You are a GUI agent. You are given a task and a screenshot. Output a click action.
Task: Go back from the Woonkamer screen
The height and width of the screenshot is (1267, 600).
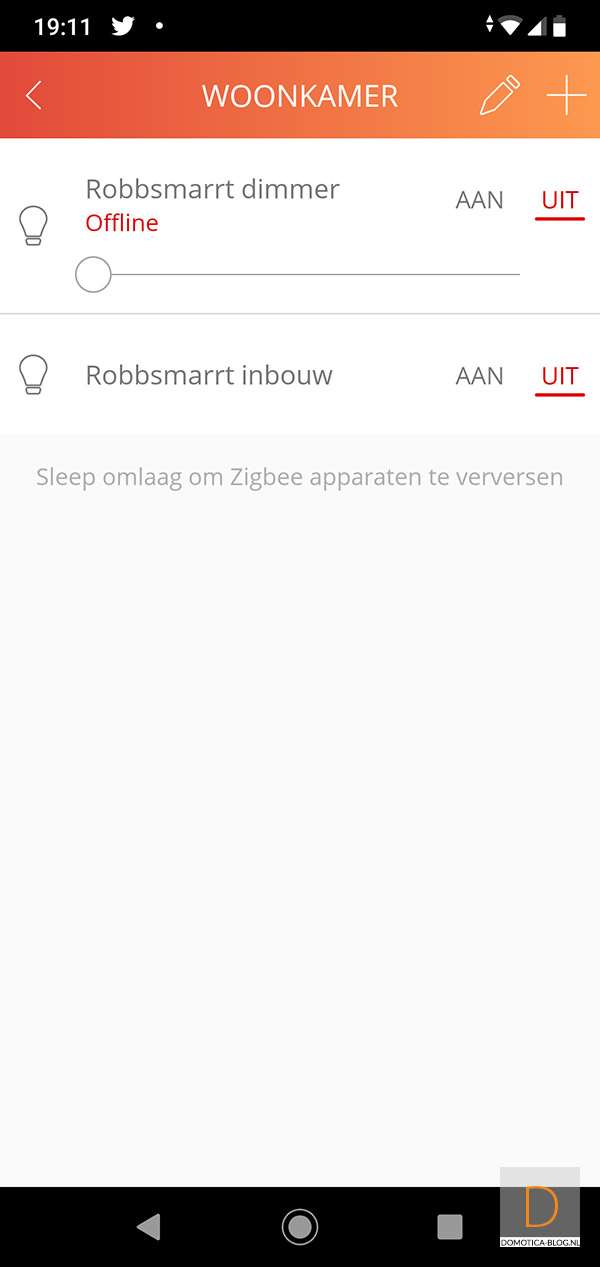(34, 96)
